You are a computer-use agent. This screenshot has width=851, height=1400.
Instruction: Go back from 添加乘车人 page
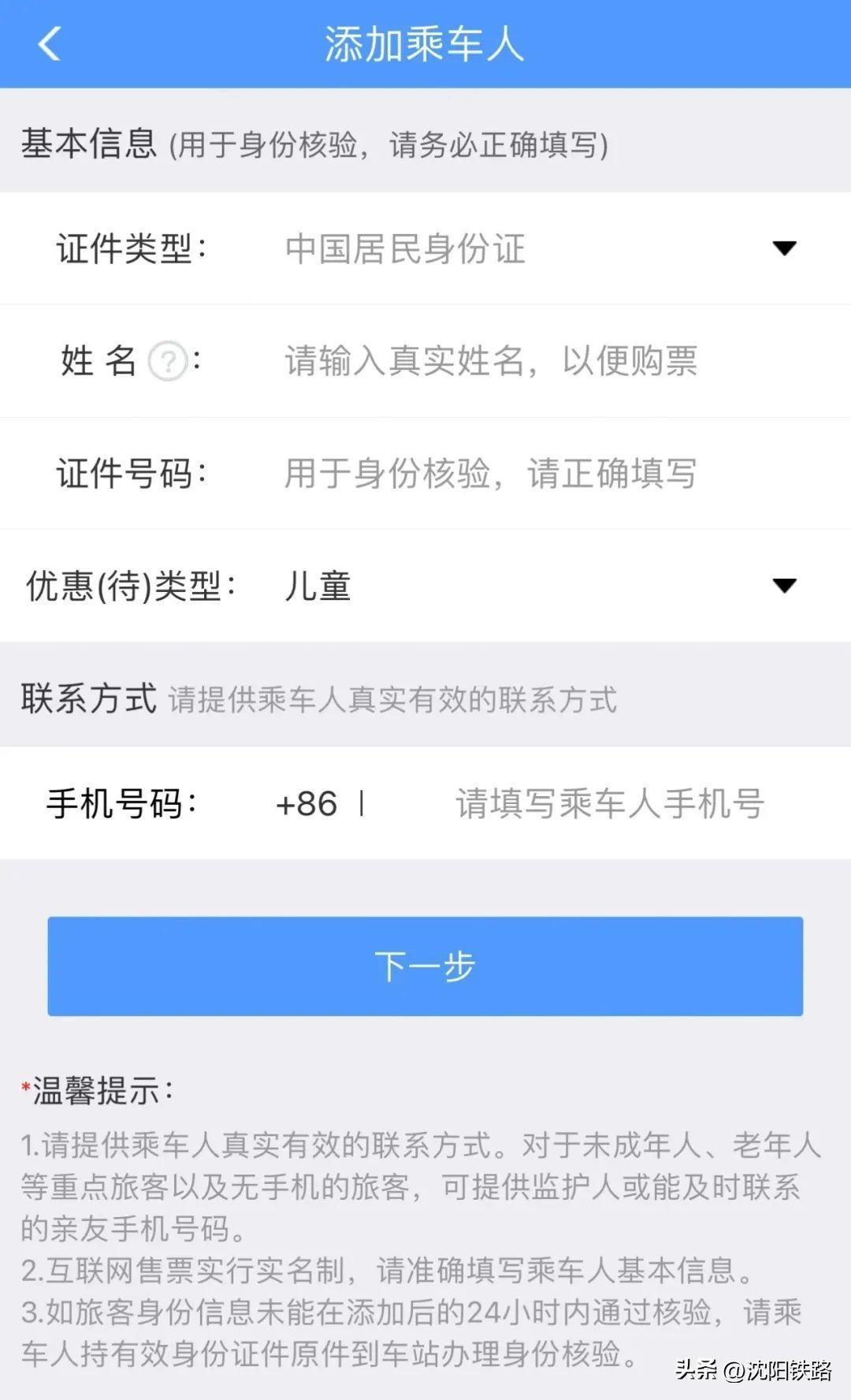[49, 44]
